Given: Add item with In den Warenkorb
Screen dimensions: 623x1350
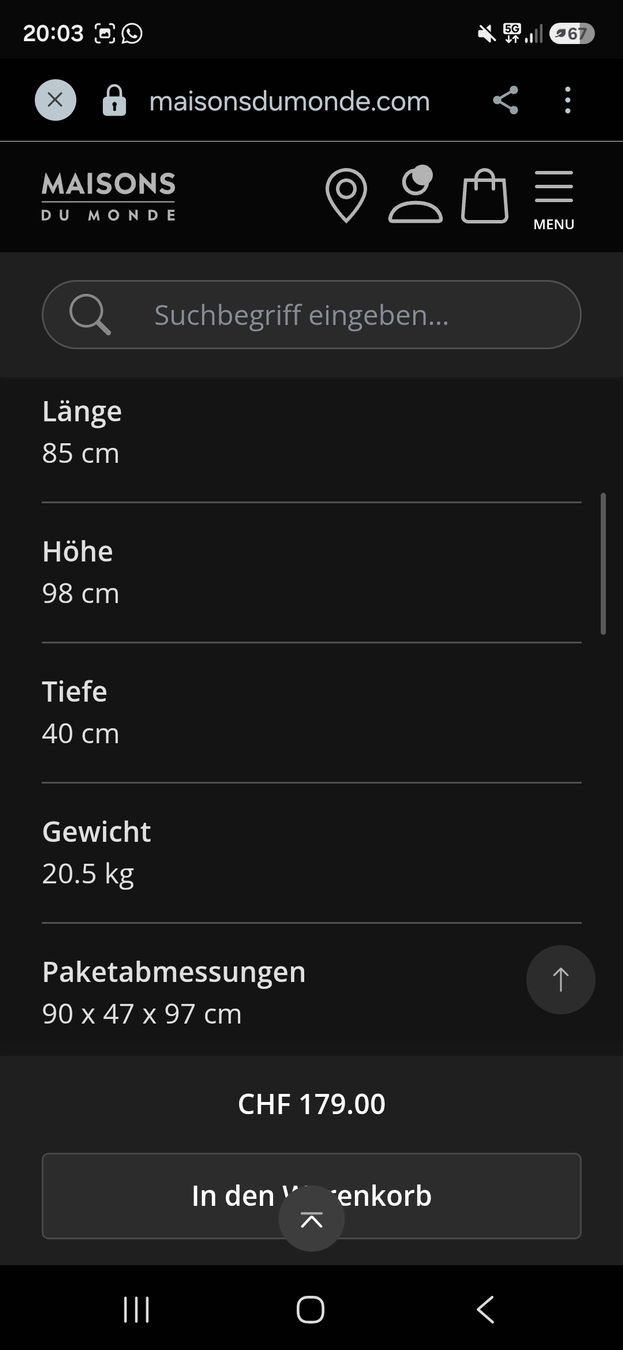Looking at the screenshot, I should click(x=311, y=1196).
